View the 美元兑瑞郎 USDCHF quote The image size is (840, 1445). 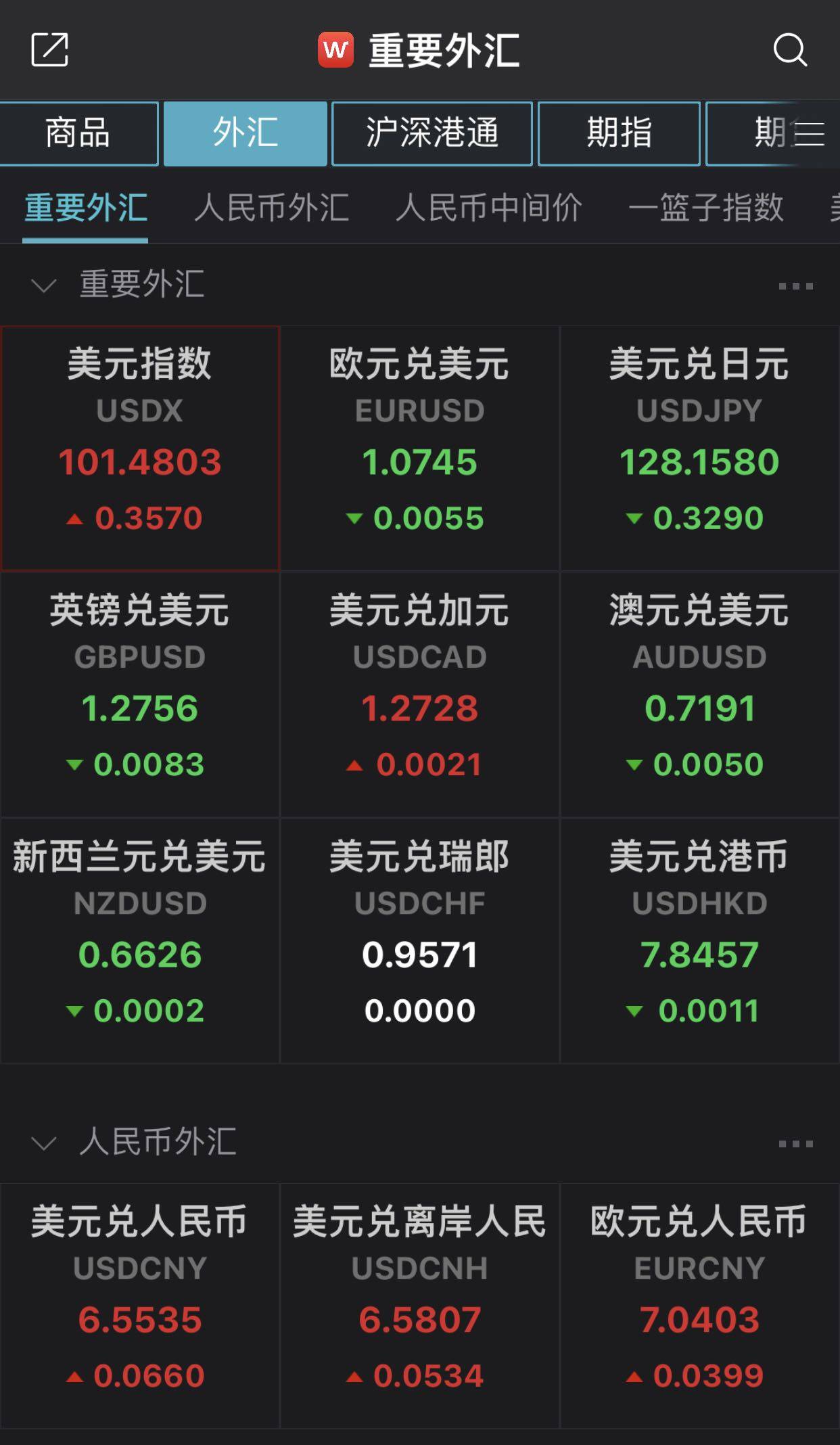420,941
